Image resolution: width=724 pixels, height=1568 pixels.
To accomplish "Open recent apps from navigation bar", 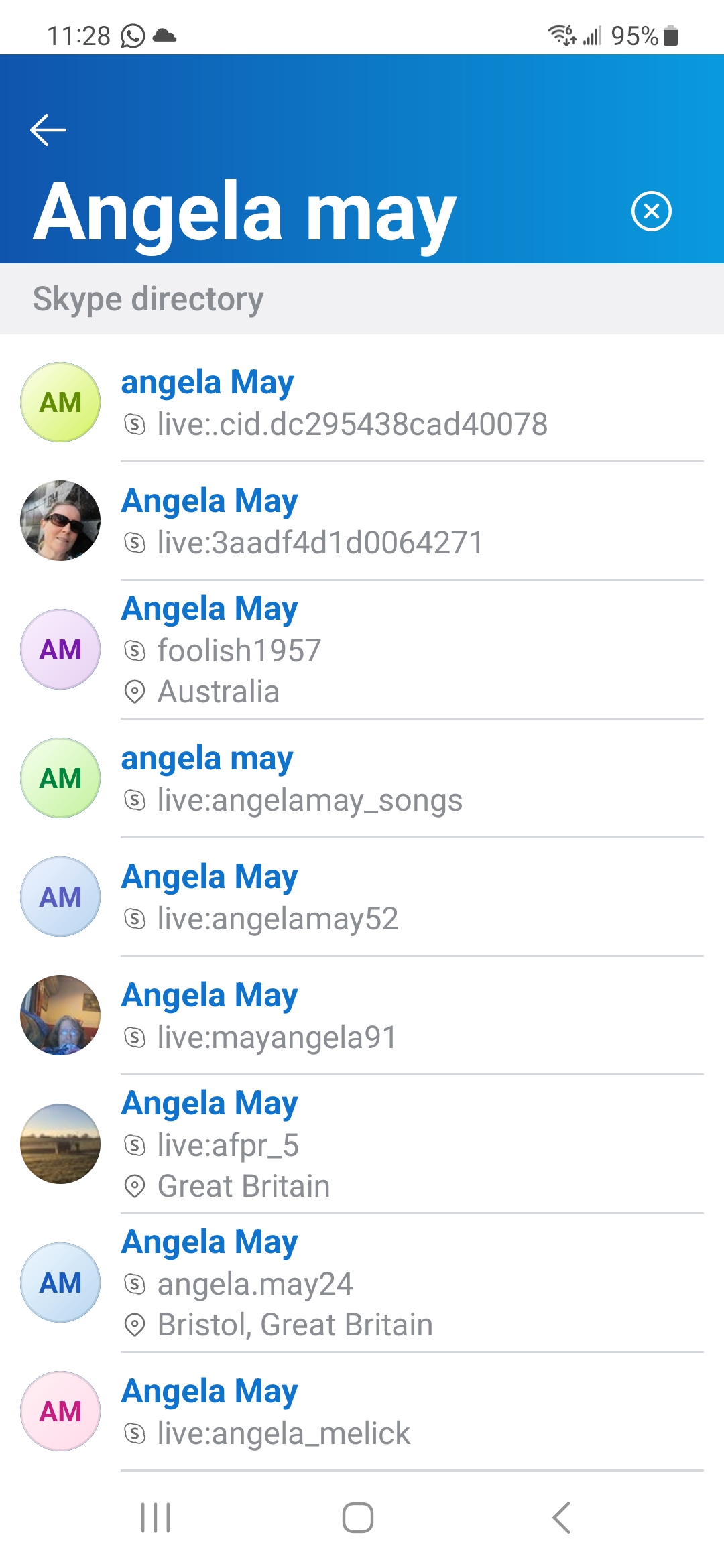I will coord(156,1518).
